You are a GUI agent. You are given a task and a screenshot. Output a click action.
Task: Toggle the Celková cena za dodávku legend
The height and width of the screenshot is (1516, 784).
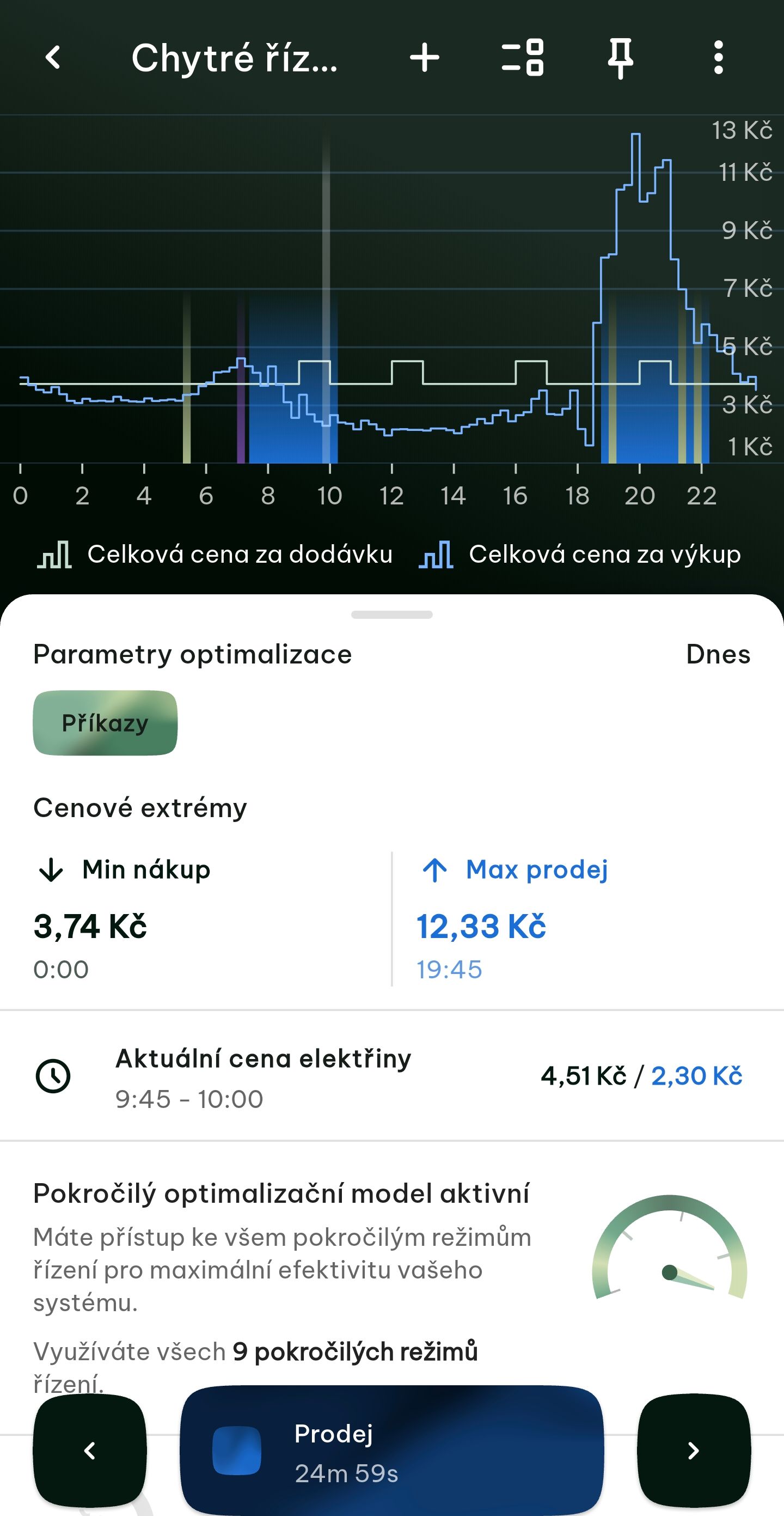(215, 555)
